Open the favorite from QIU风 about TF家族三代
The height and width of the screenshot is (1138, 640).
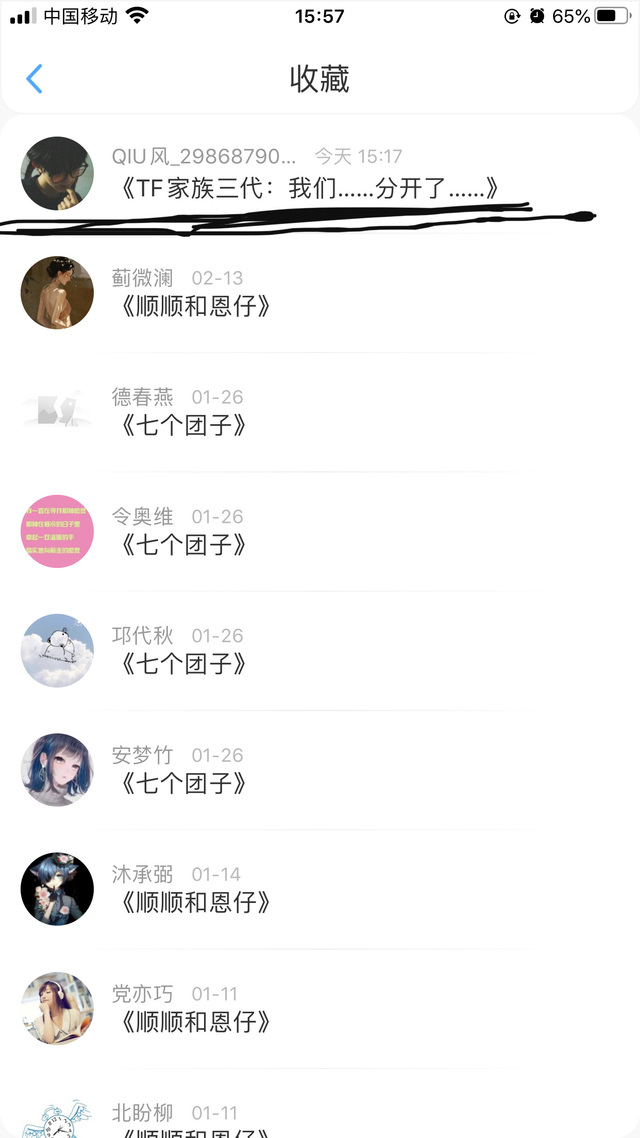[x=308, y=187]
